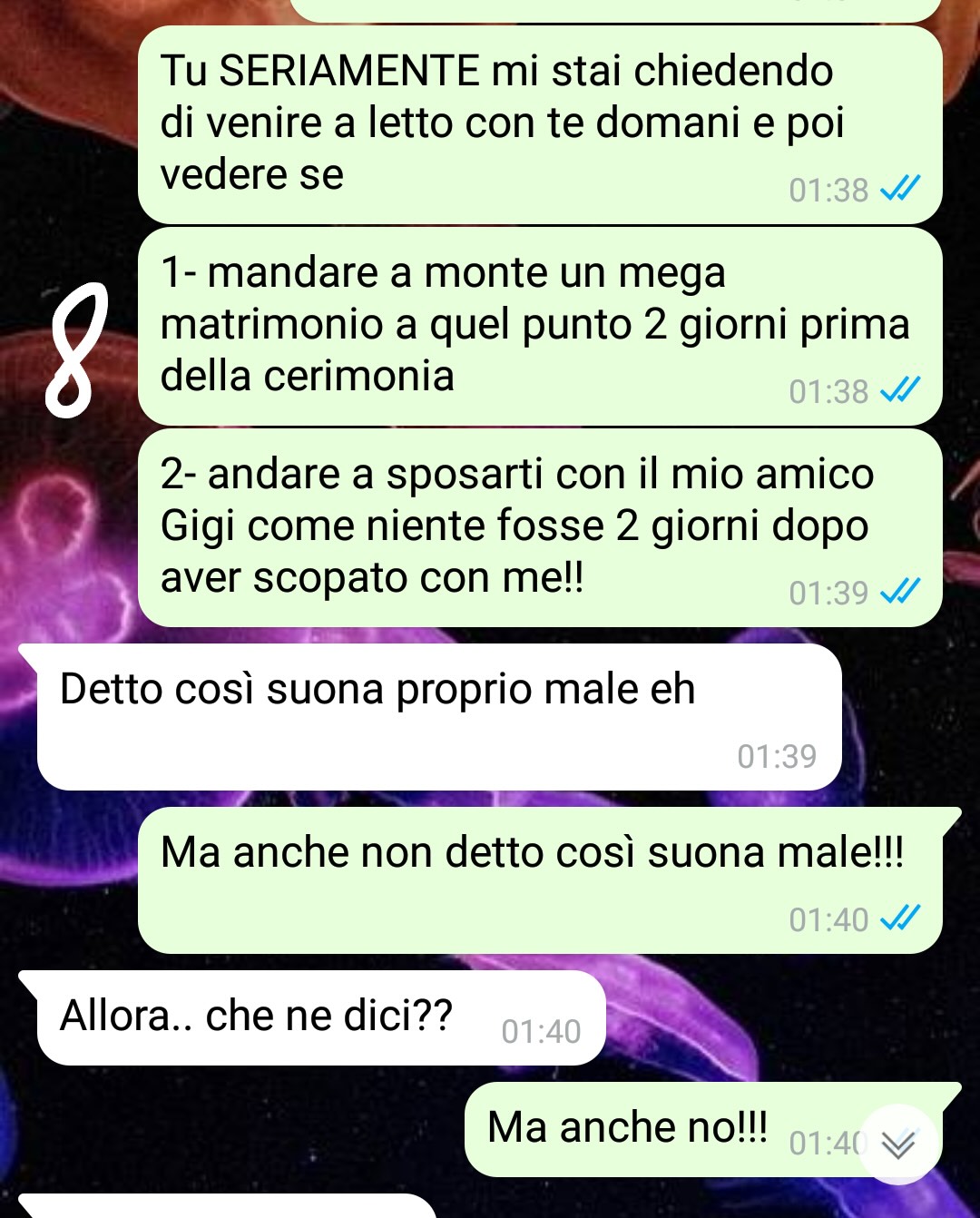The image size is (980, 1218).
Task: Jump to the latest messages with the down arrow
Action: click(x=897, y=1144)
